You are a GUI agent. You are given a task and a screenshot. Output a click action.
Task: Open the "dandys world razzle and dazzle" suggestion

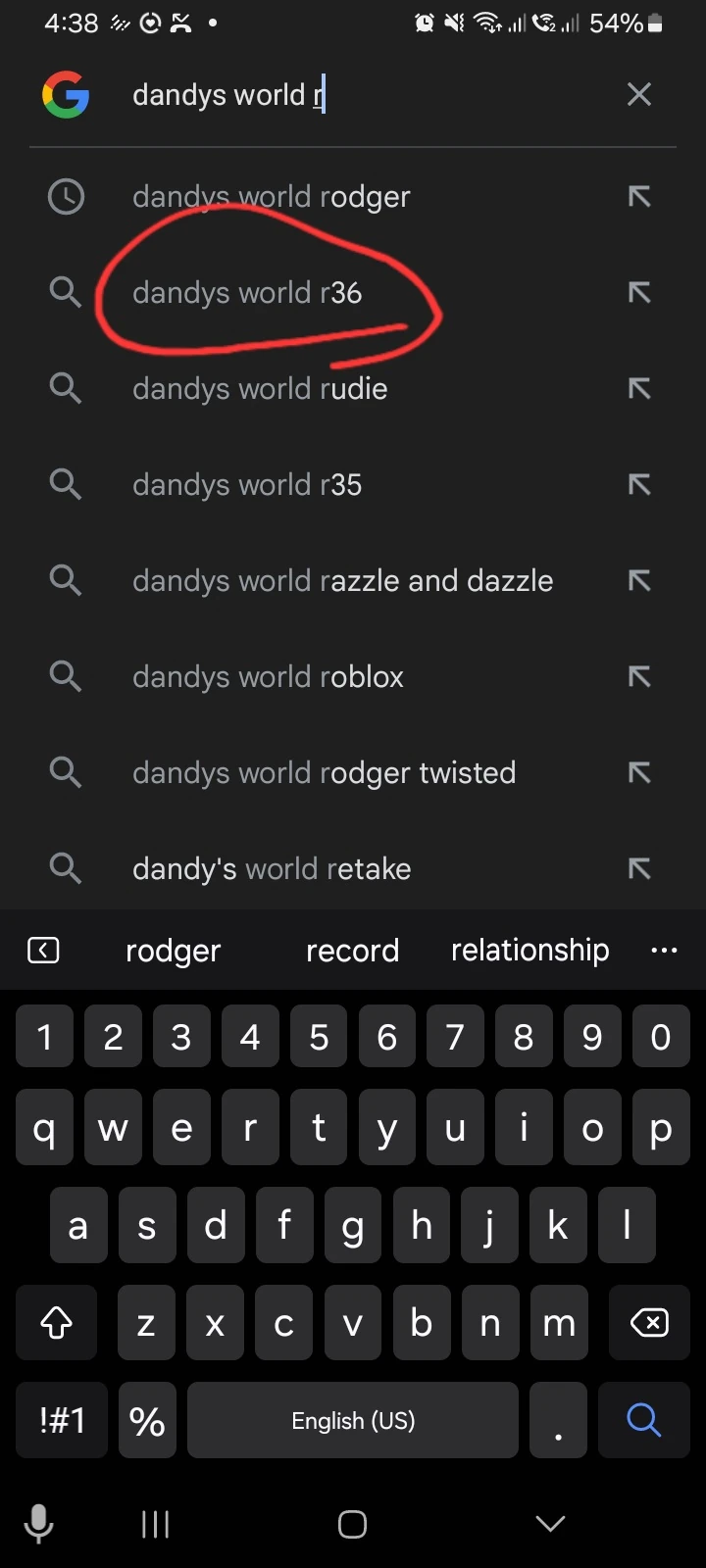(342, 581)
